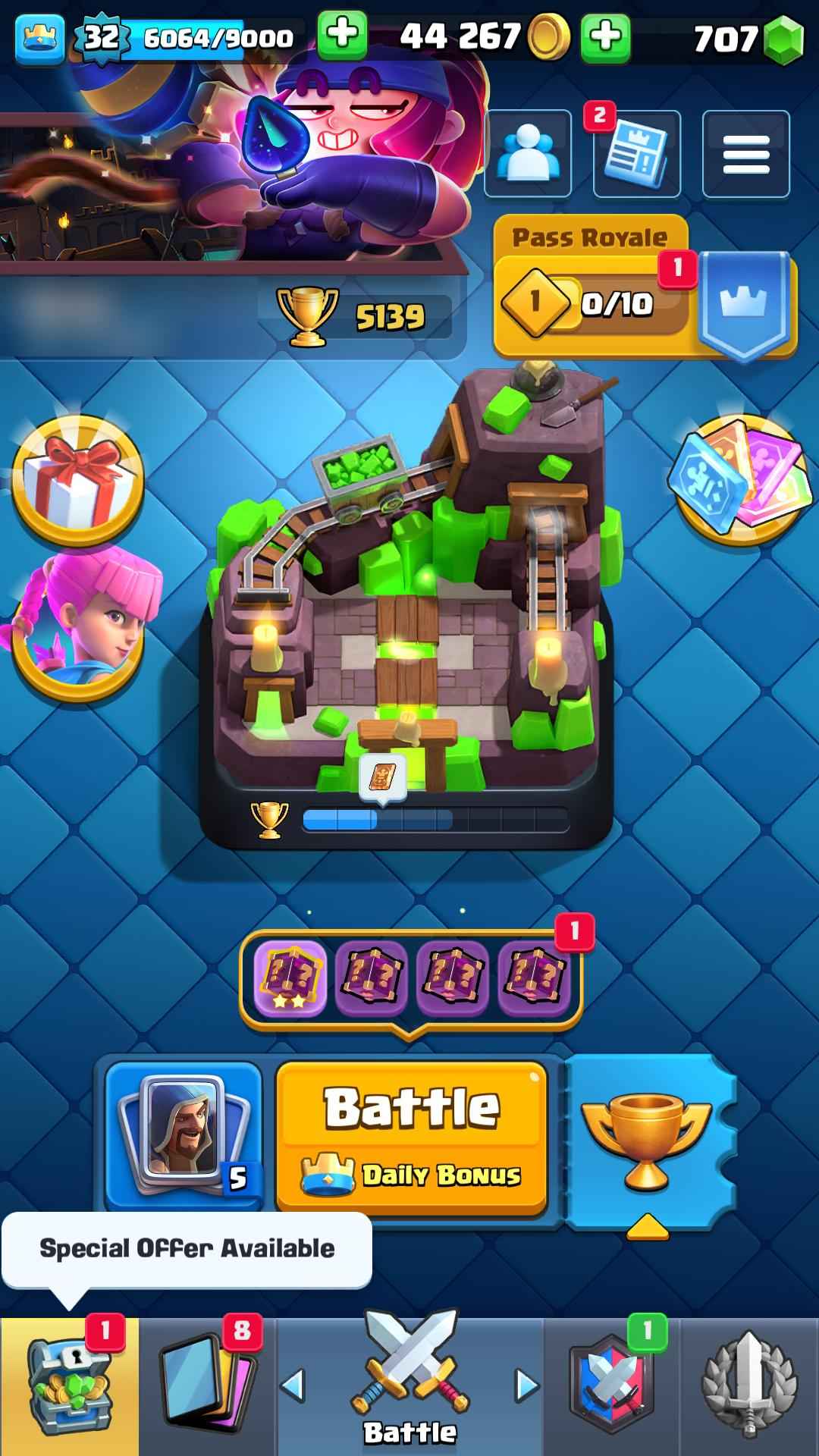This screenshot has height=1456, width=819.
Task: Tap the plus button beside the XP bar
Action: click(342, 36)
